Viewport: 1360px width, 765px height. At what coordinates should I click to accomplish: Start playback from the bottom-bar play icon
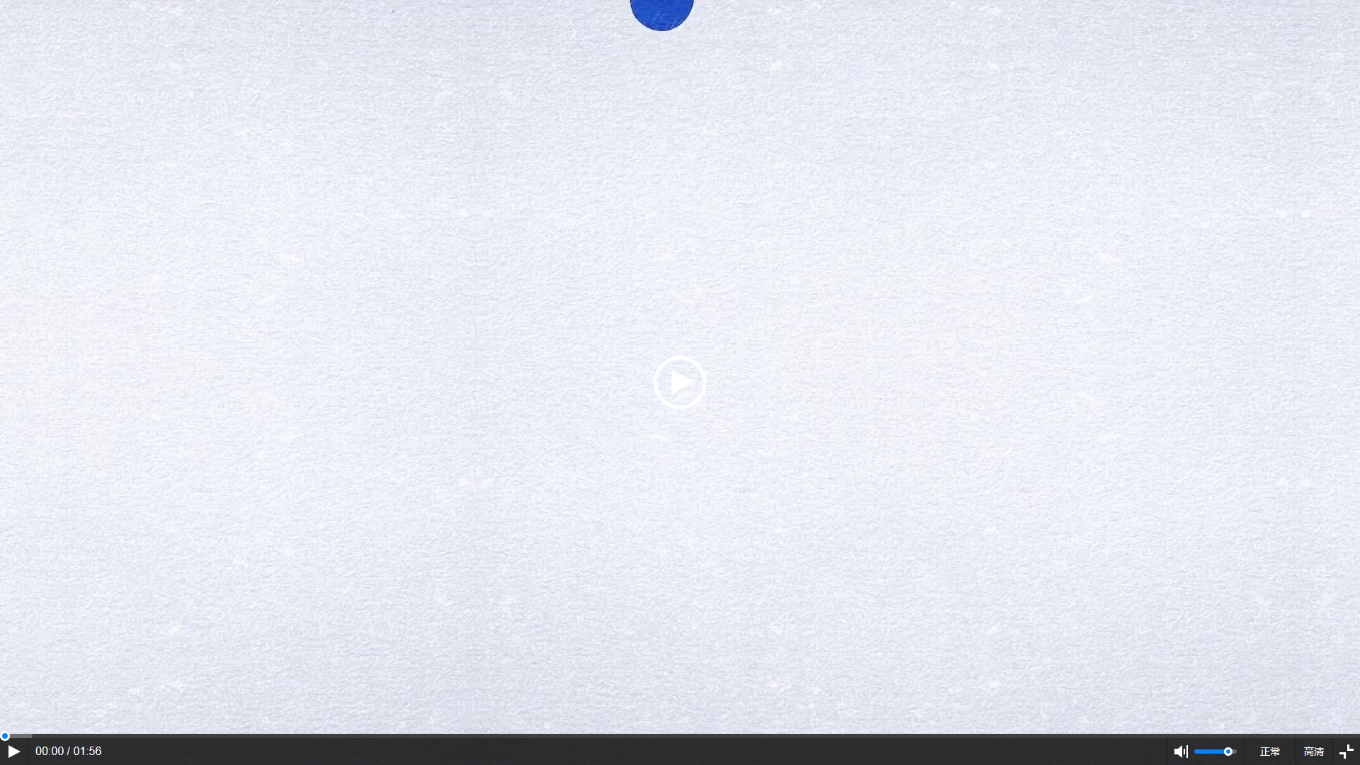click(13, 751)
